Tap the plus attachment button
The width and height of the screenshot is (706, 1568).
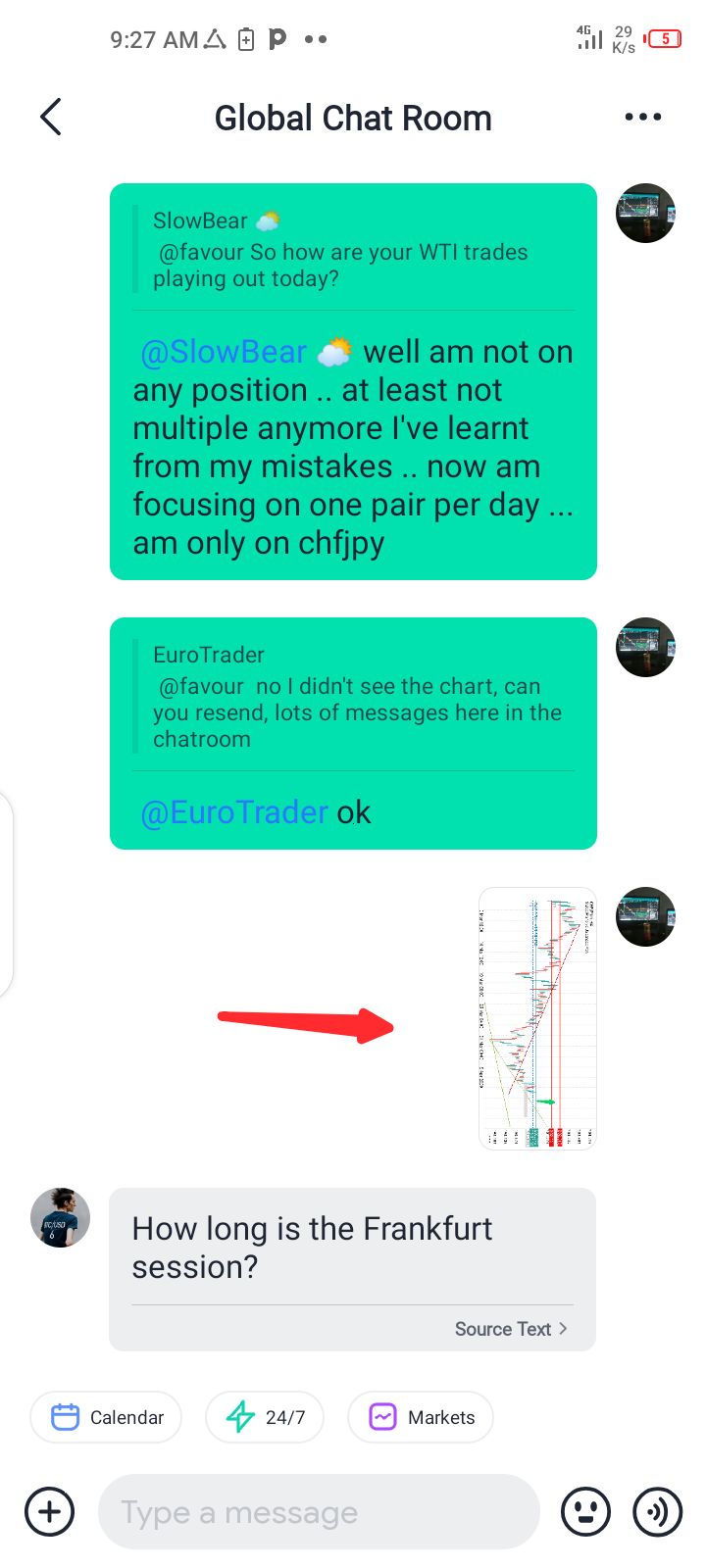(x=50, y=1512)
